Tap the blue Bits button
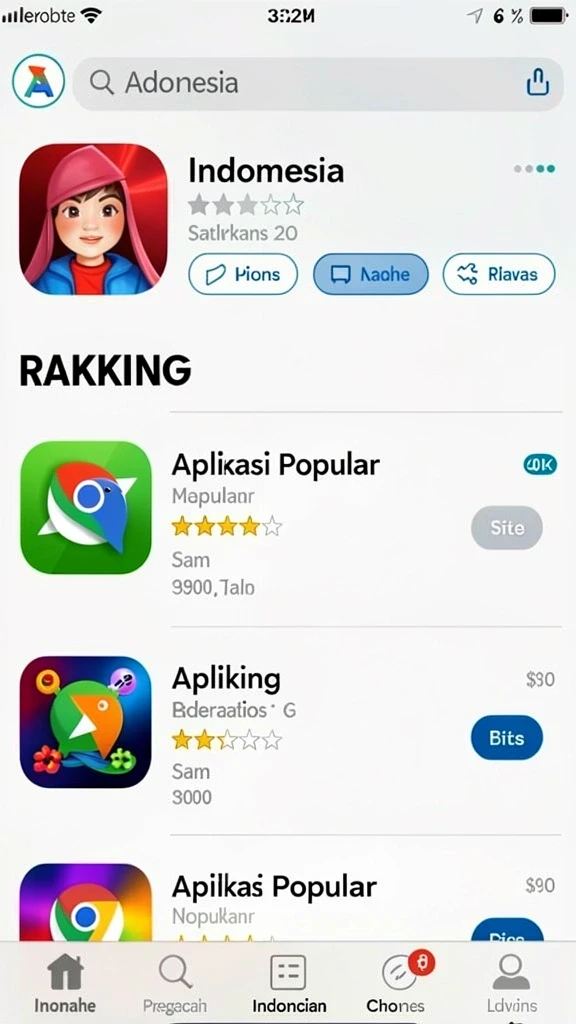576x1024 pixels. click(507, 738)
